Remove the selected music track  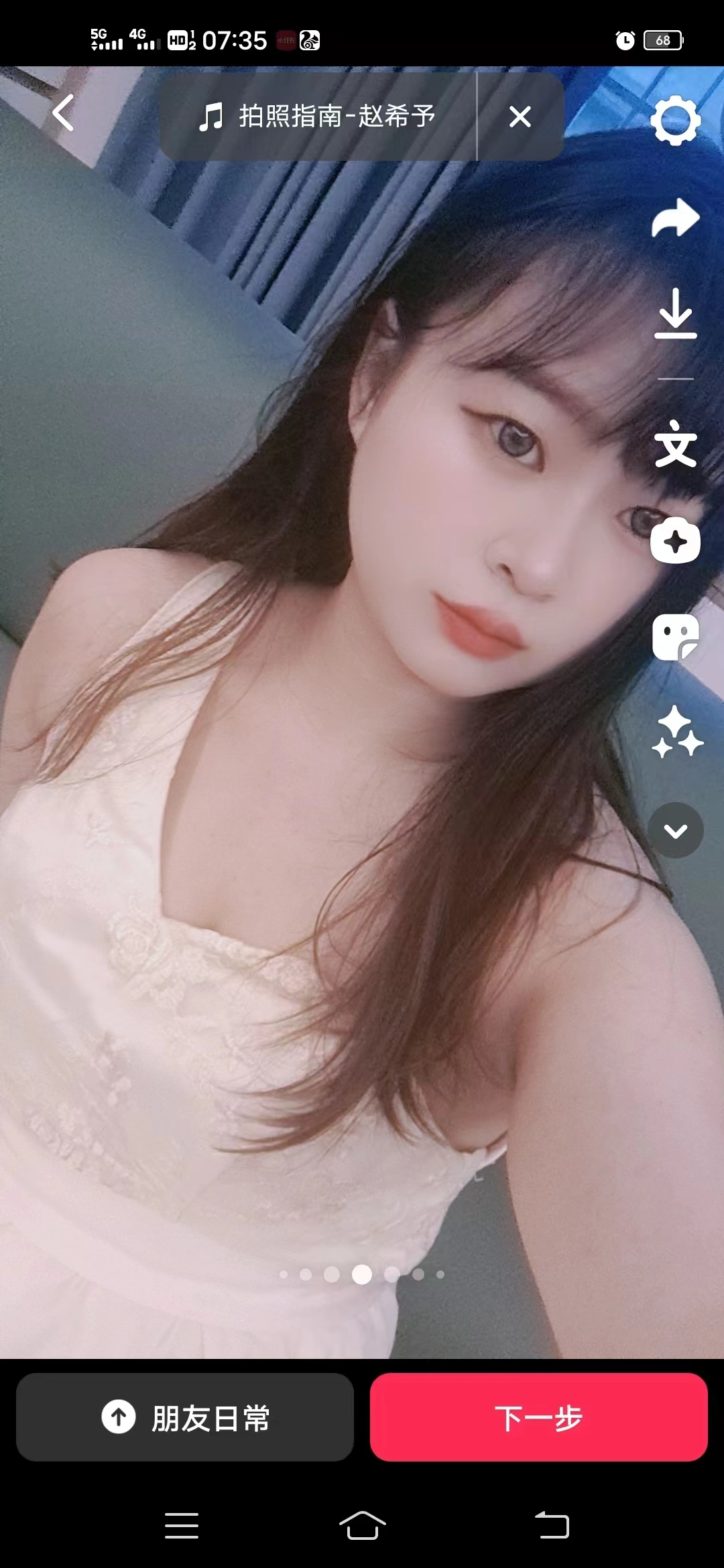[x=520, y=117]
